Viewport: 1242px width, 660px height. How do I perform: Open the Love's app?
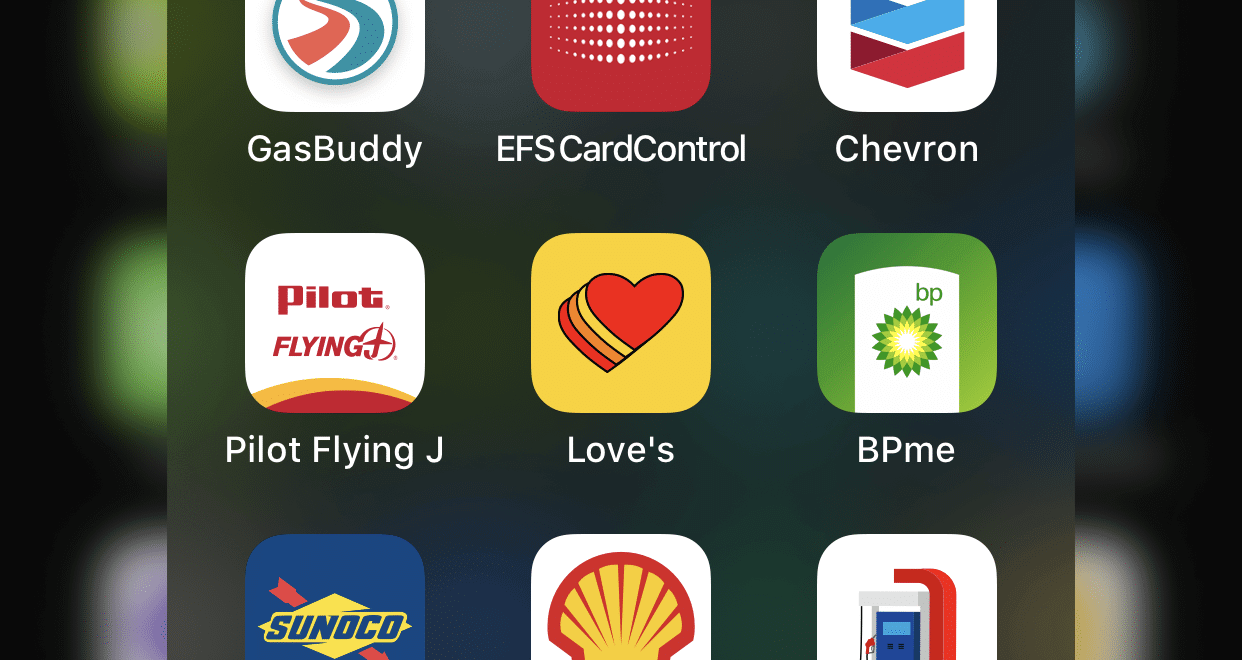[621, 323]
